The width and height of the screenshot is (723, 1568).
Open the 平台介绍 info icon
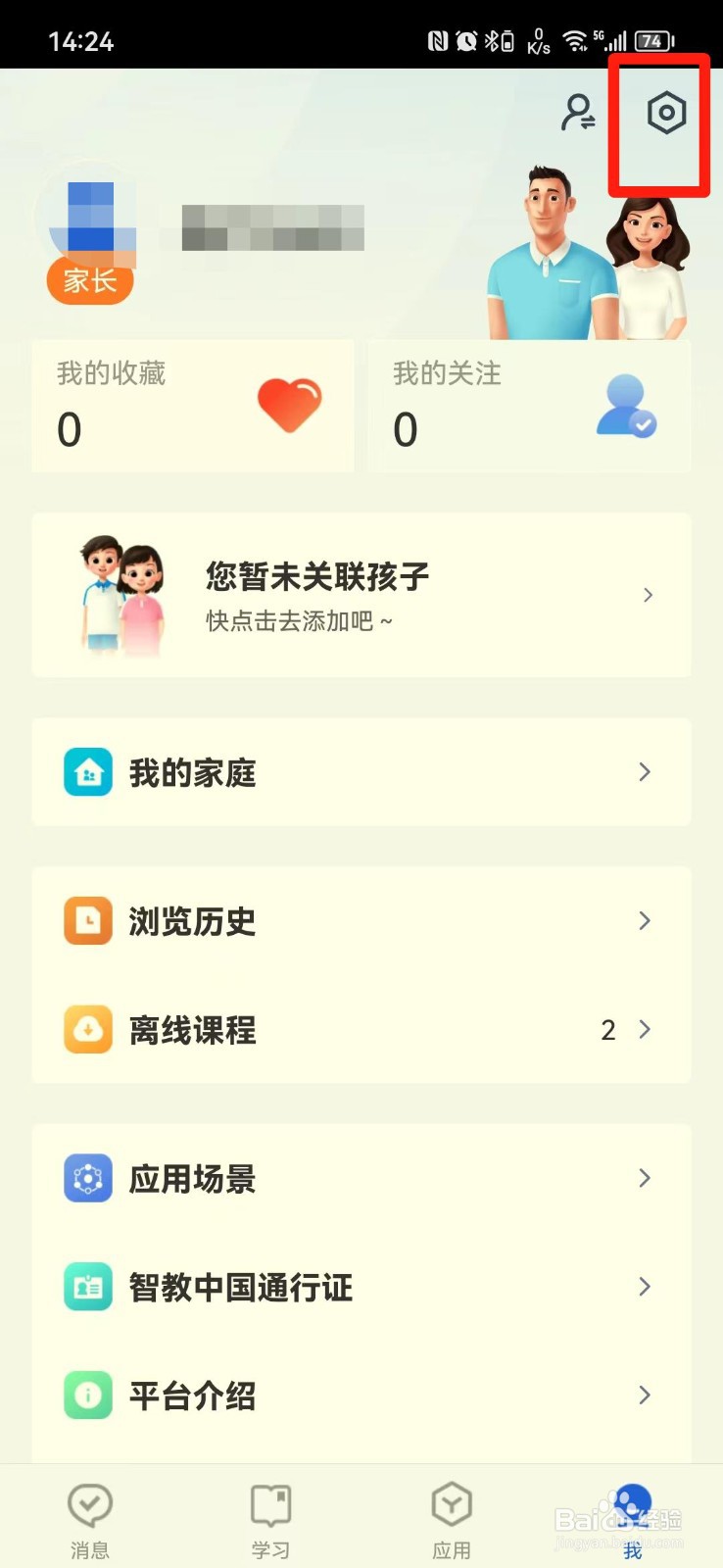(87, 1395)
